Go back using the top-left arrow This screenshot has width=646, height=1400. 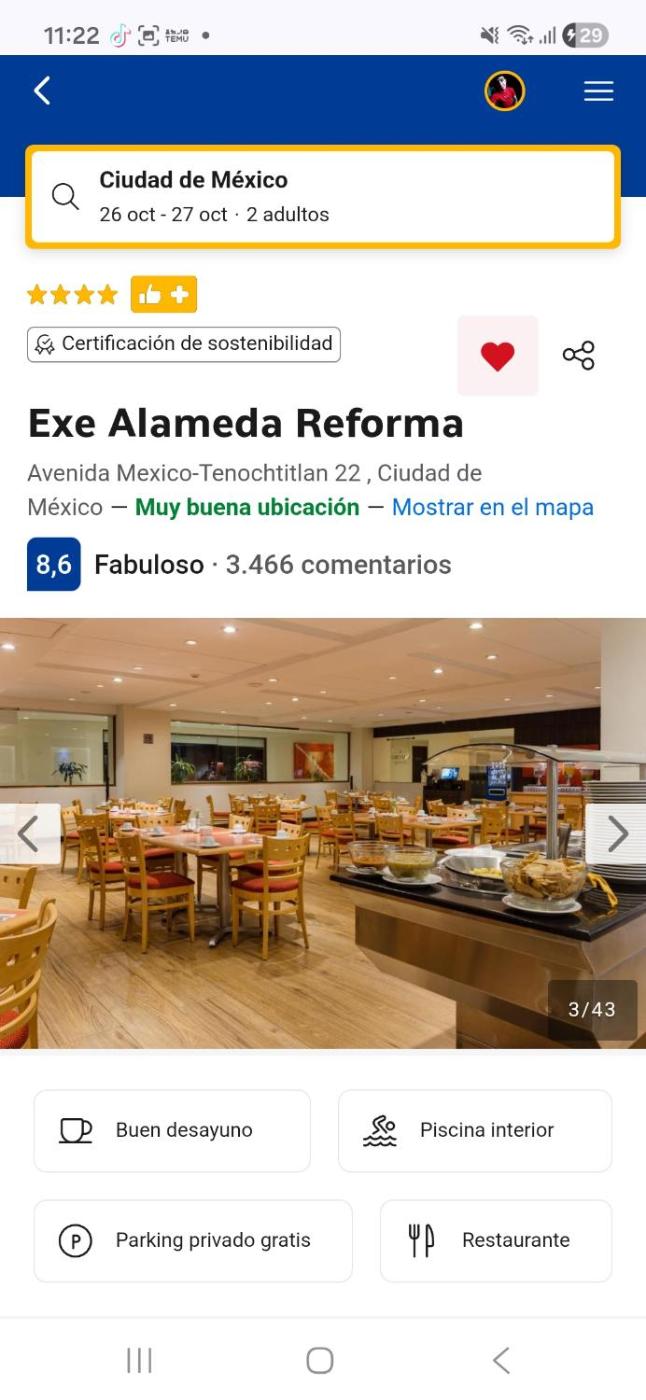(42, 91)
